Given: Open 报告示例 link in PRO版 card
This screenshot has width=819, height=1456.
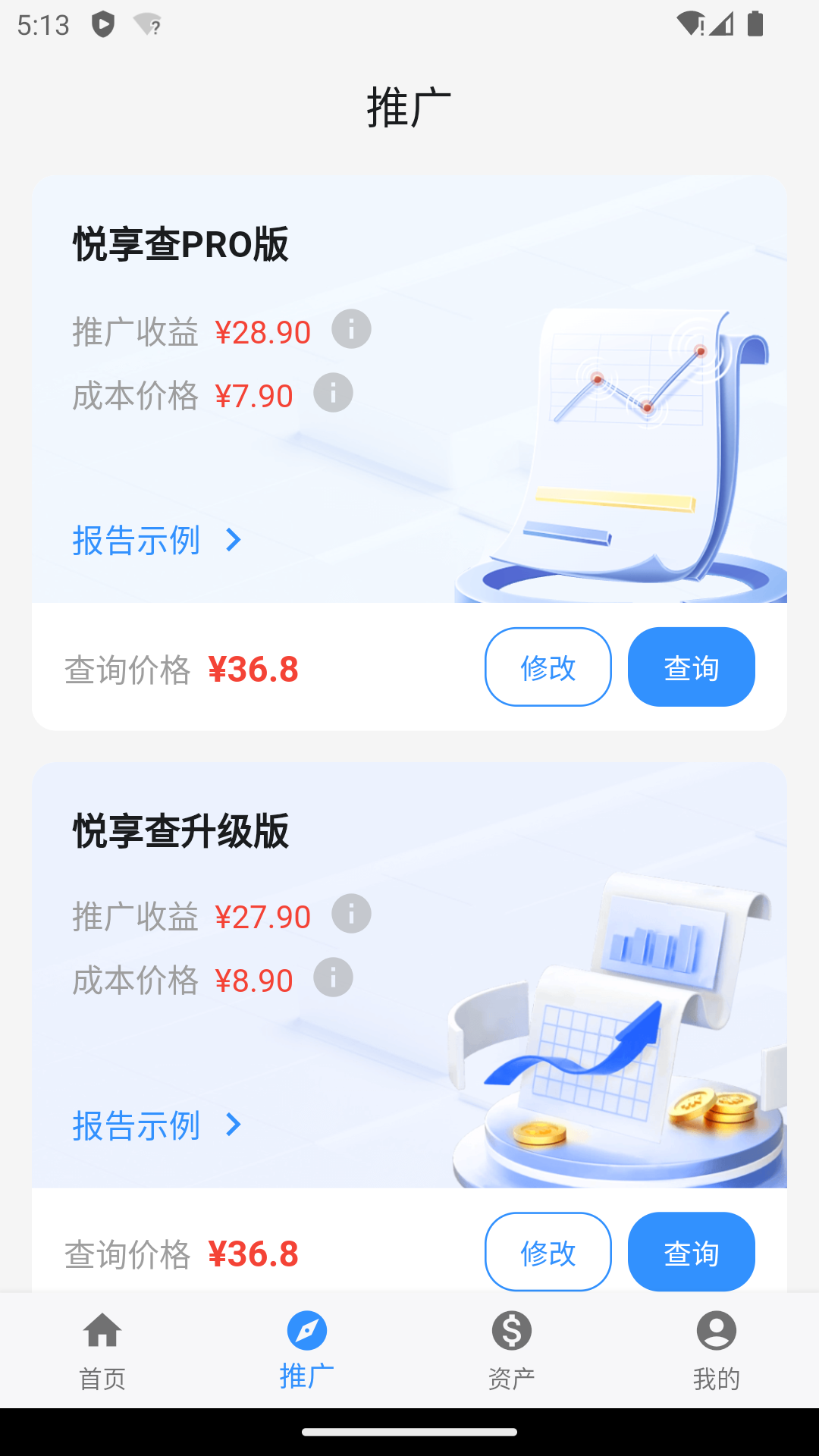Looking at the screenshot, I should click(136, 540).
